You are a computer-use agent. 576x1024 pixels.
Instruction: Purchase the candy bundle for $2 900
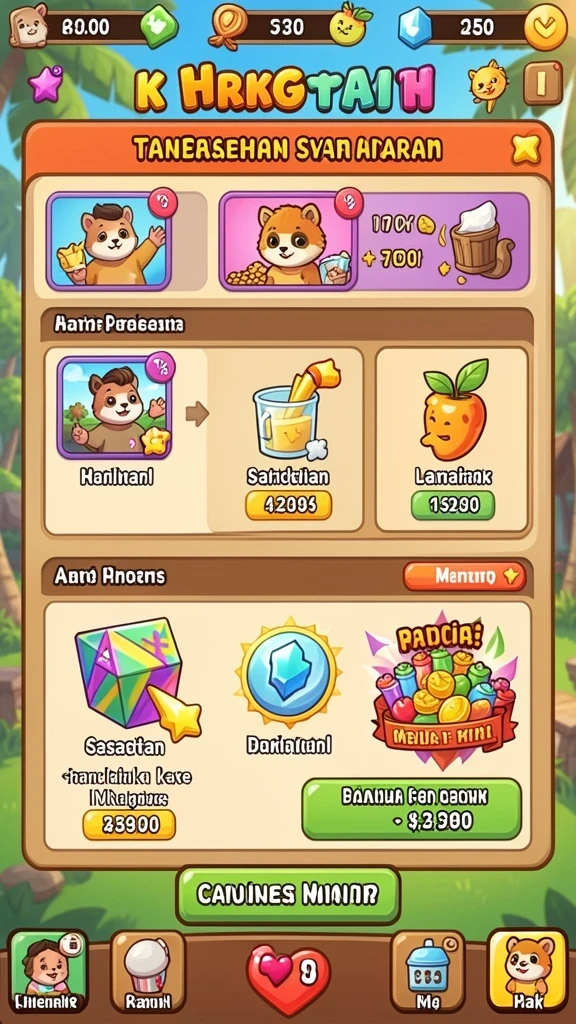pos(411,808)
